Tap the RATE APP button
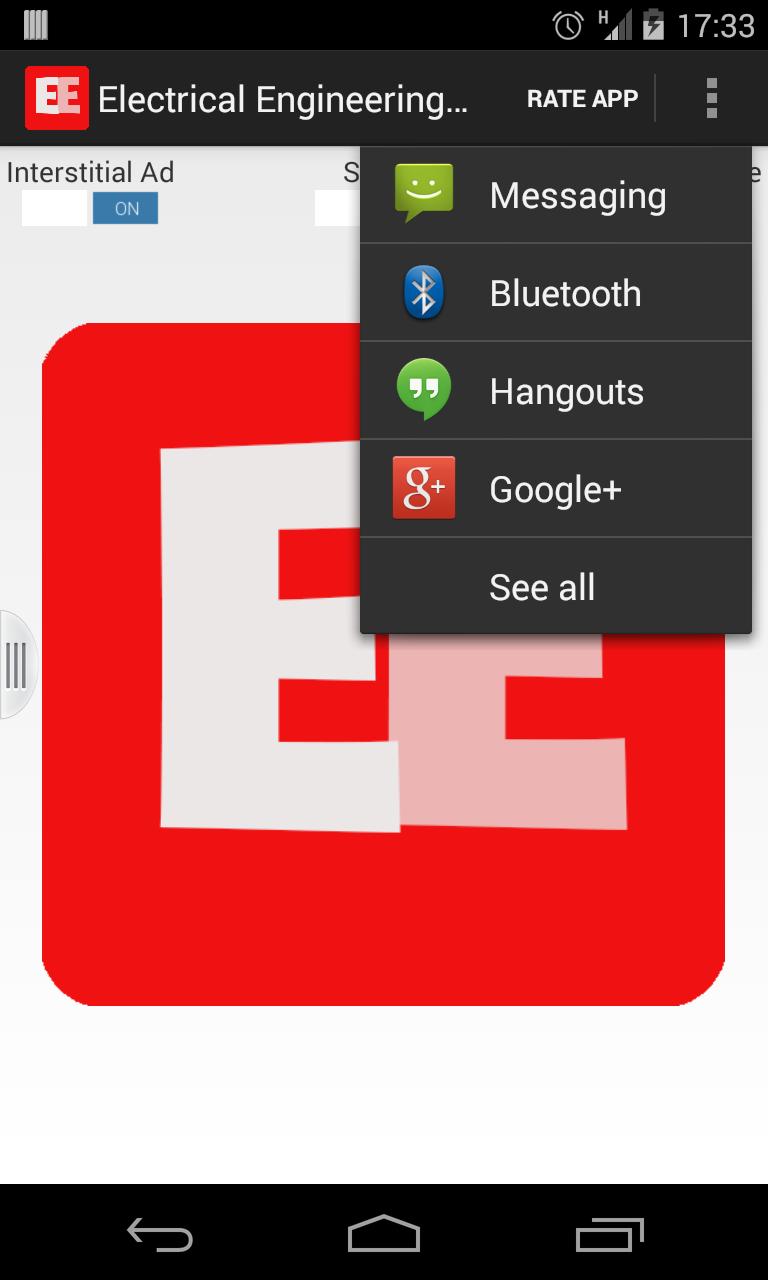Image resolution: width=768 pixels, height=1280 pixels. tap(582, 99)
